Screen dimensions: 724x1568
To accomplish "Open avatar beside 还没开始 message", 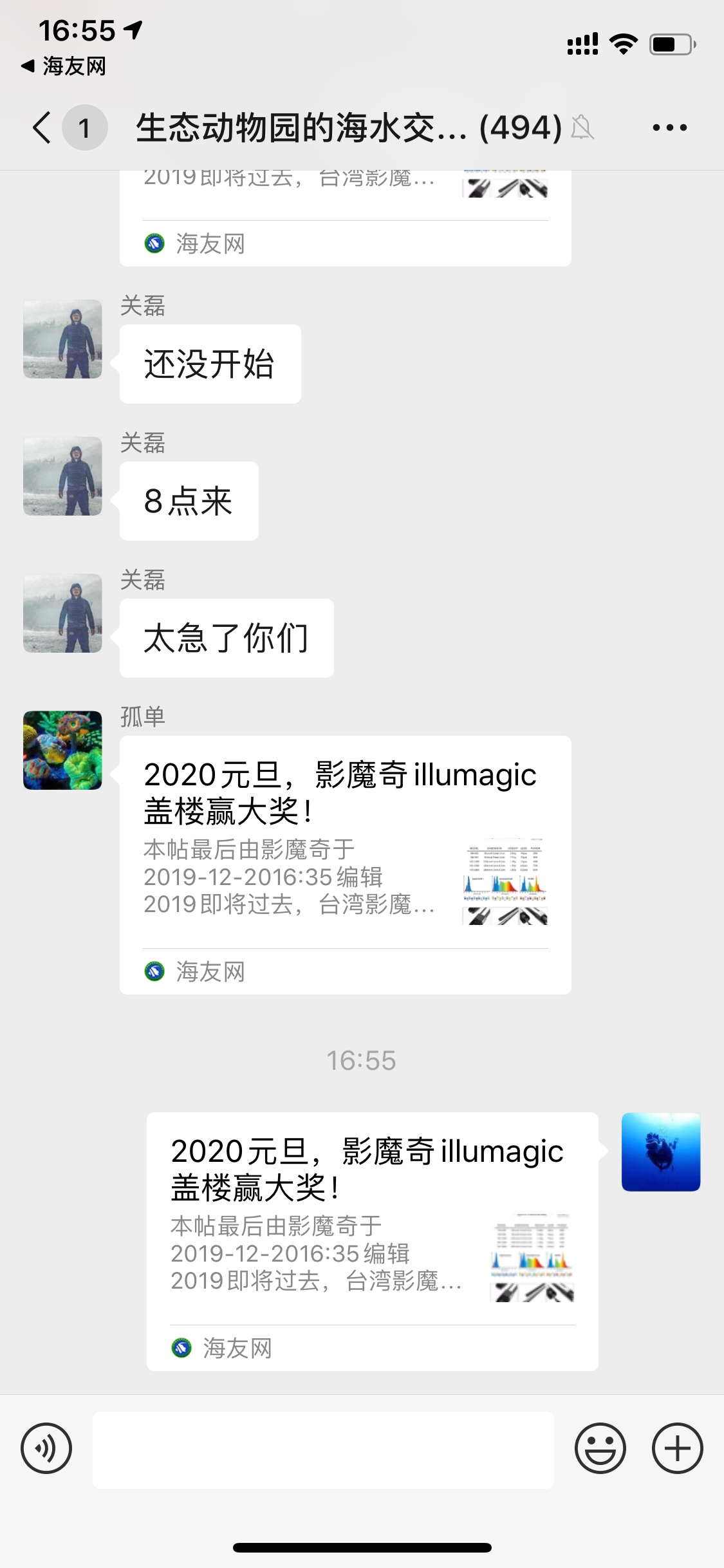I will pos(62,339).
